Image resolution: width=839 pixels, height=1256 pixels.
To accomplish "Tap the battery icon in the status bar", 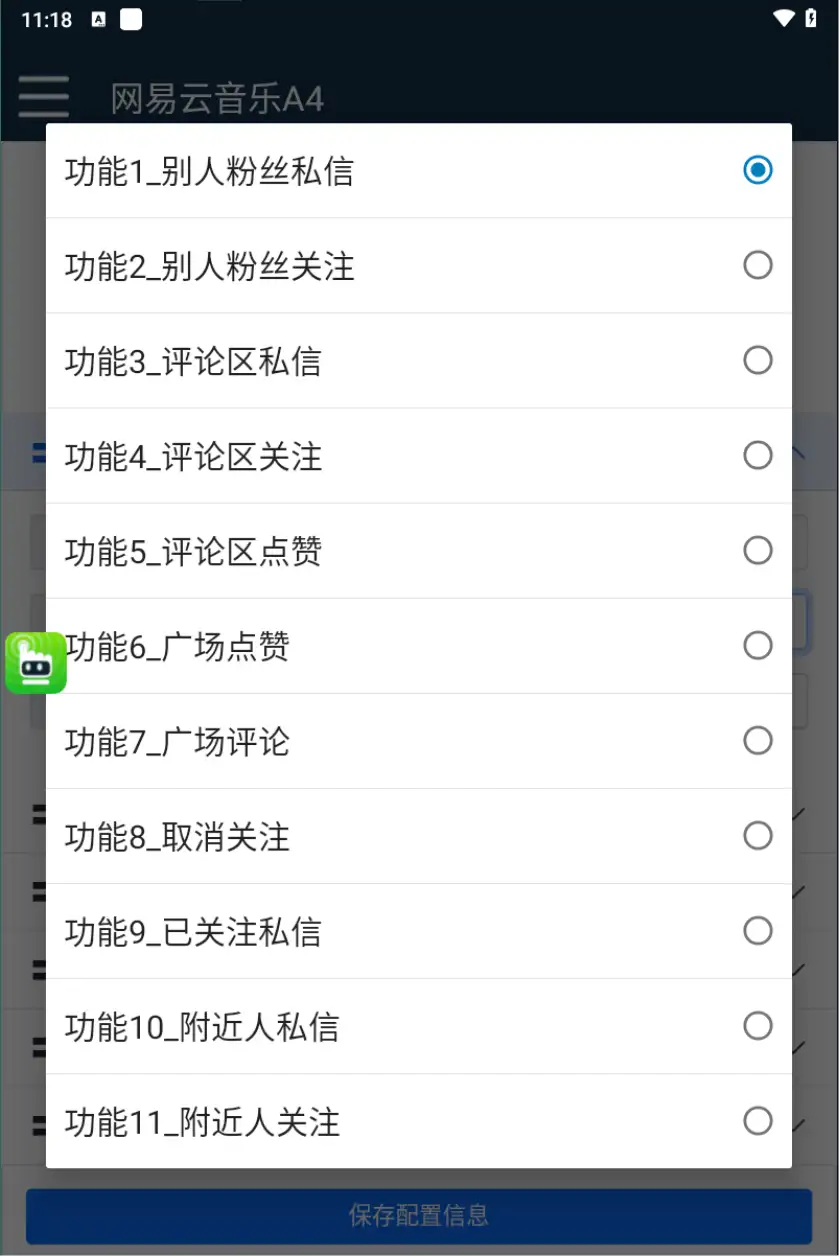I will click(810, 16).
